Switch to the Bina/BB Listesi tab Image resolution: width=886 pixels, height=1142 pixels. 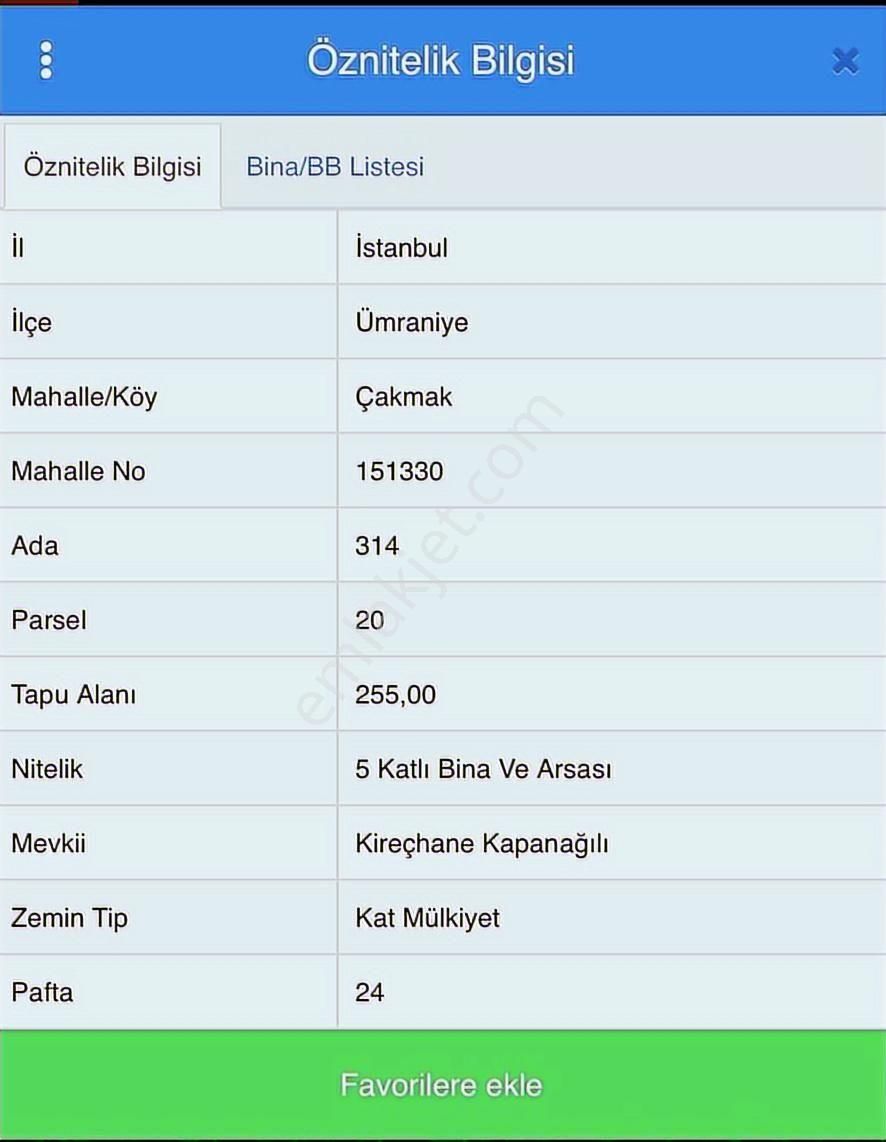(335, 166)
